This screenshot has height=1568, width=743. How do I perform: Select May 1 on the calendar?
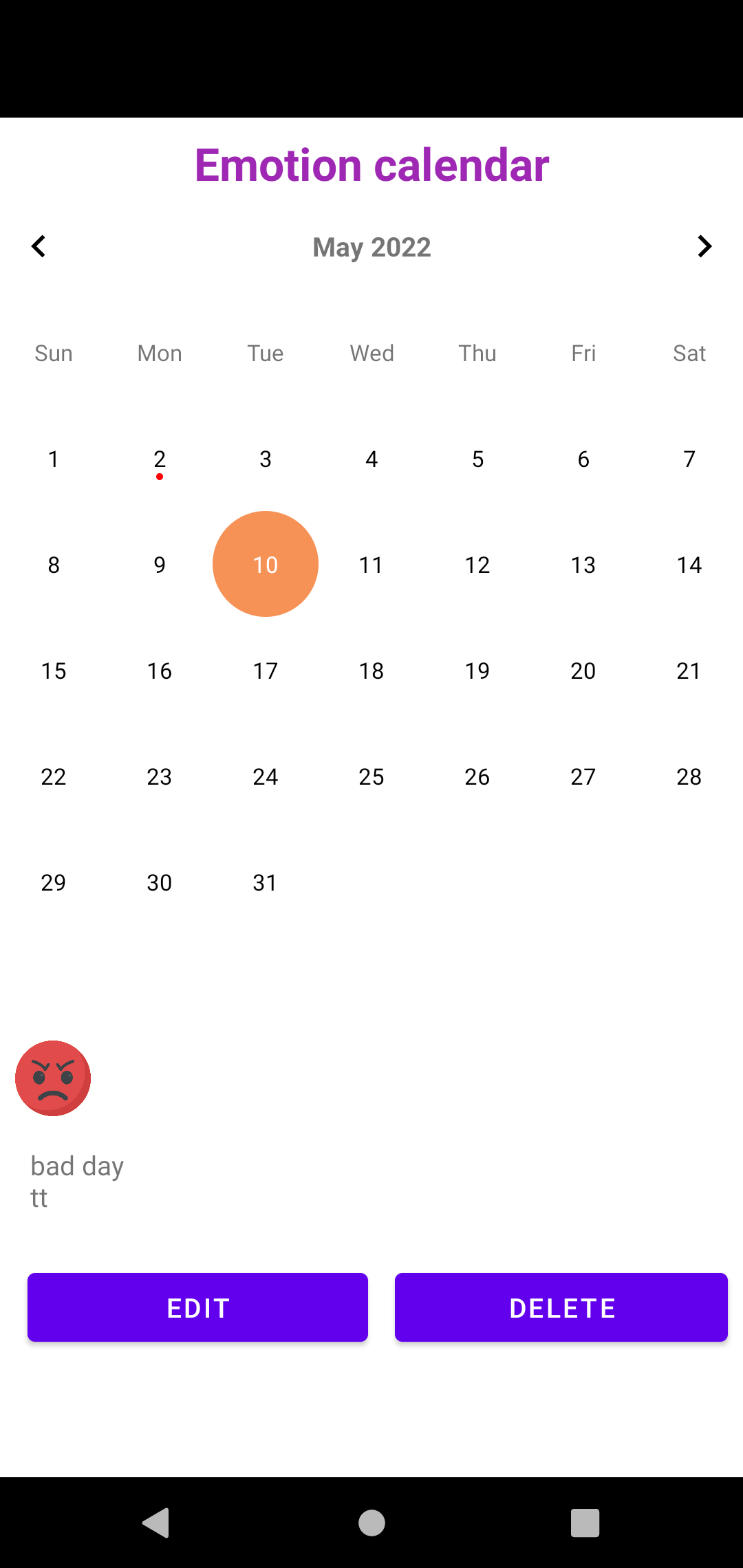(53, 459)
